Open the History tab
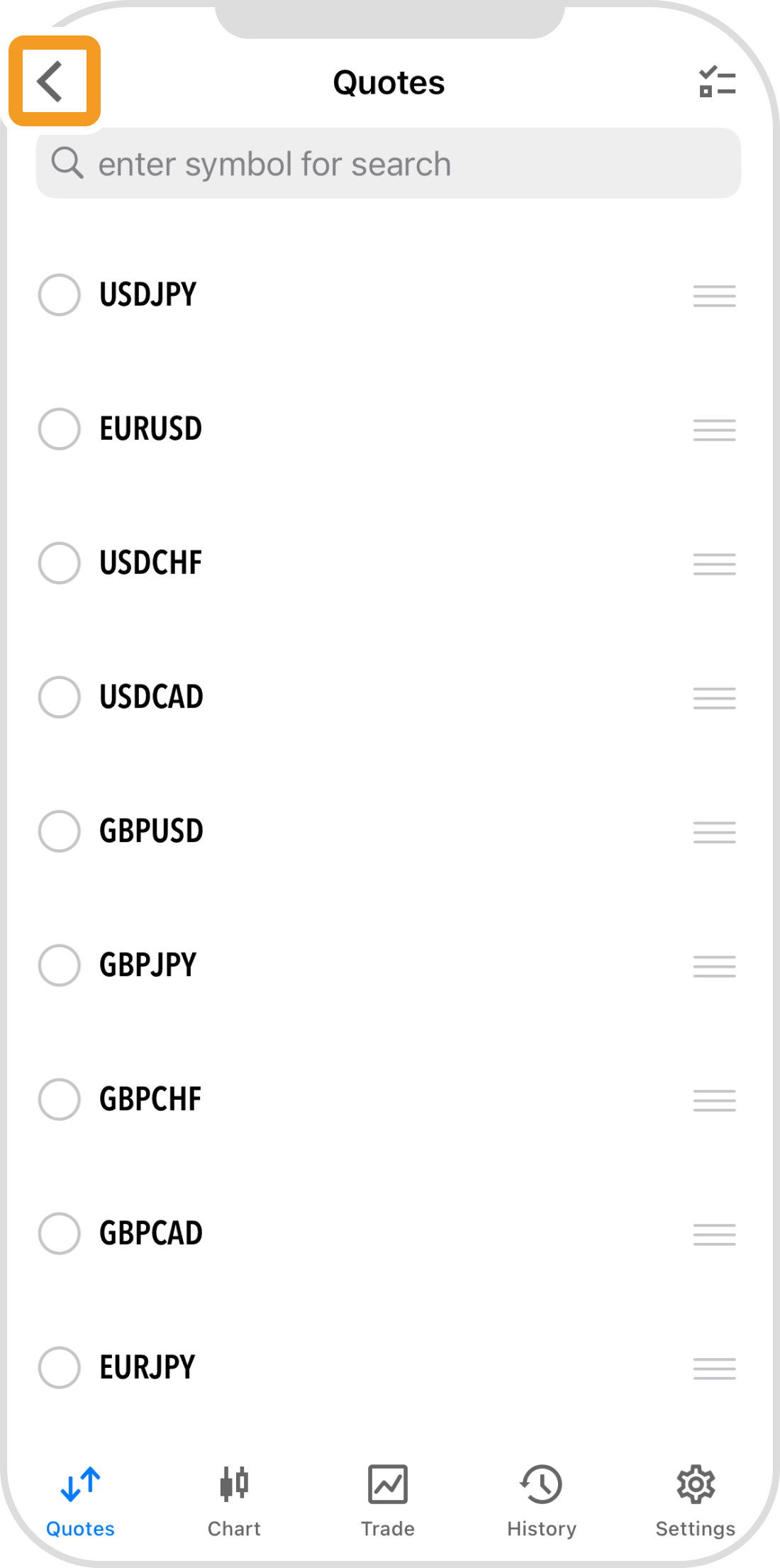 (x=542, y=1500)
